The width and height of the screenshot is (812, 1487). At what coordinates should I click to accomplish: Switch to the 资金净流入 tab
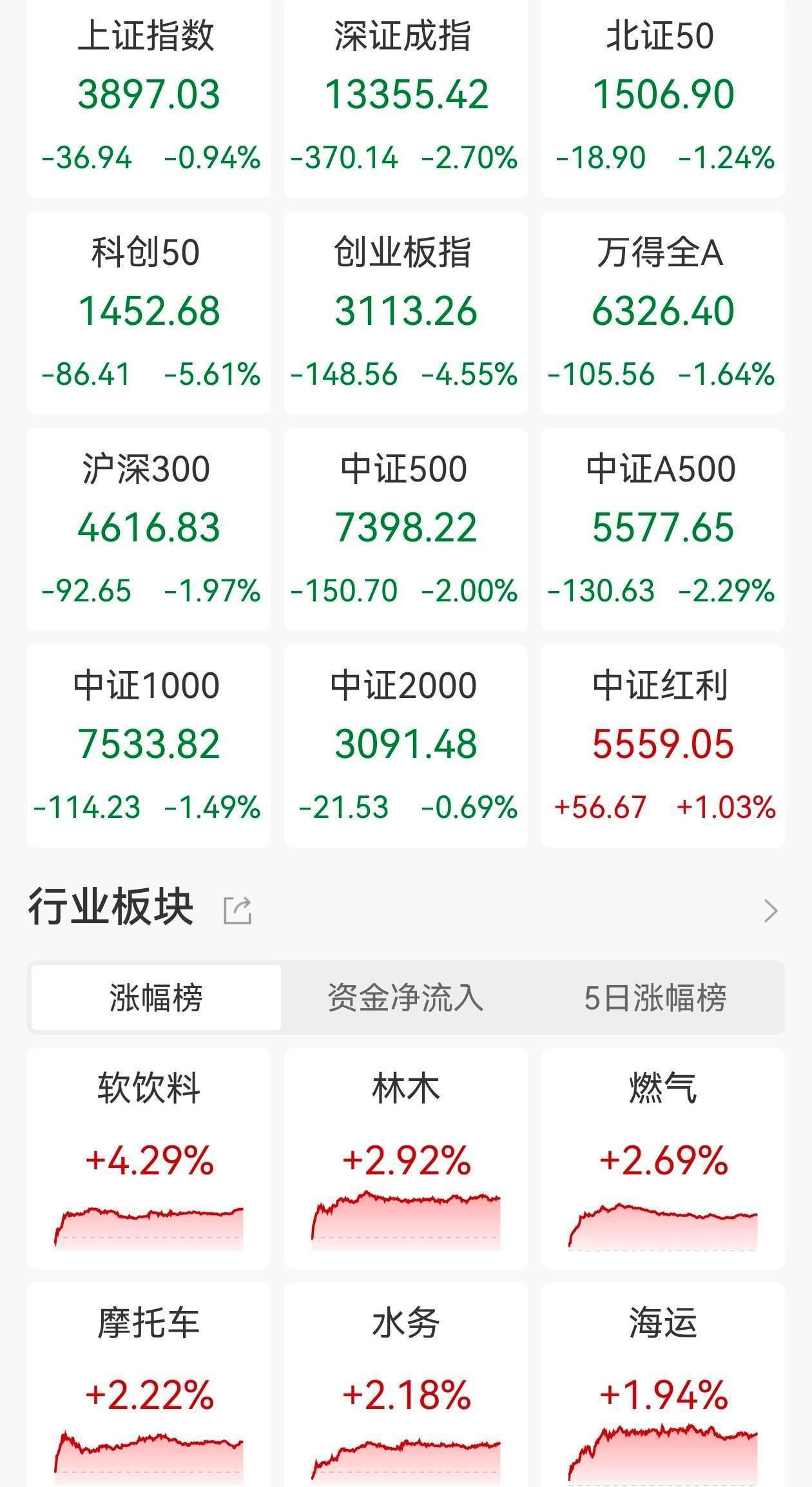coord(406,997)
